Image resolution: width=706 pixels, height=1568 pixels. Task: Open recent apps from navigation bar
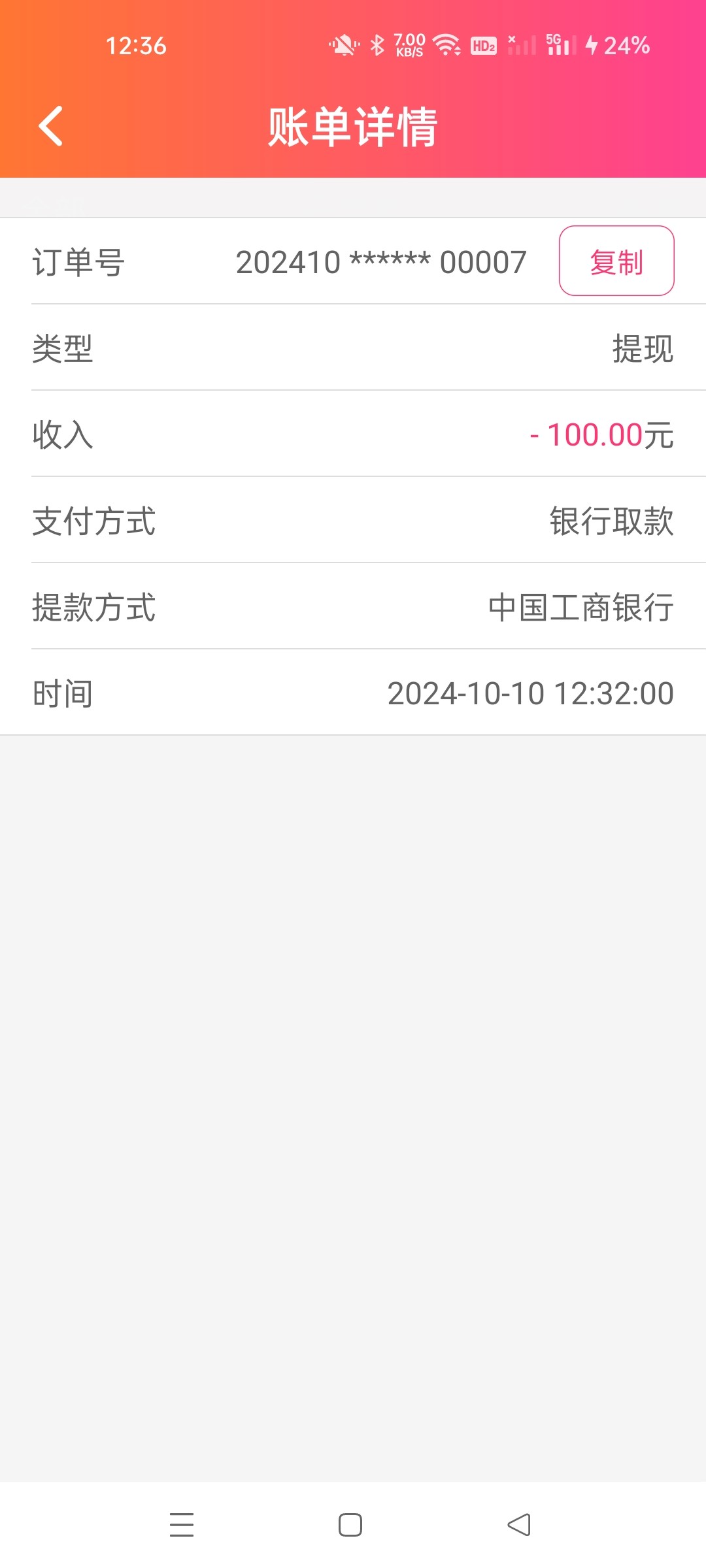182,1524
